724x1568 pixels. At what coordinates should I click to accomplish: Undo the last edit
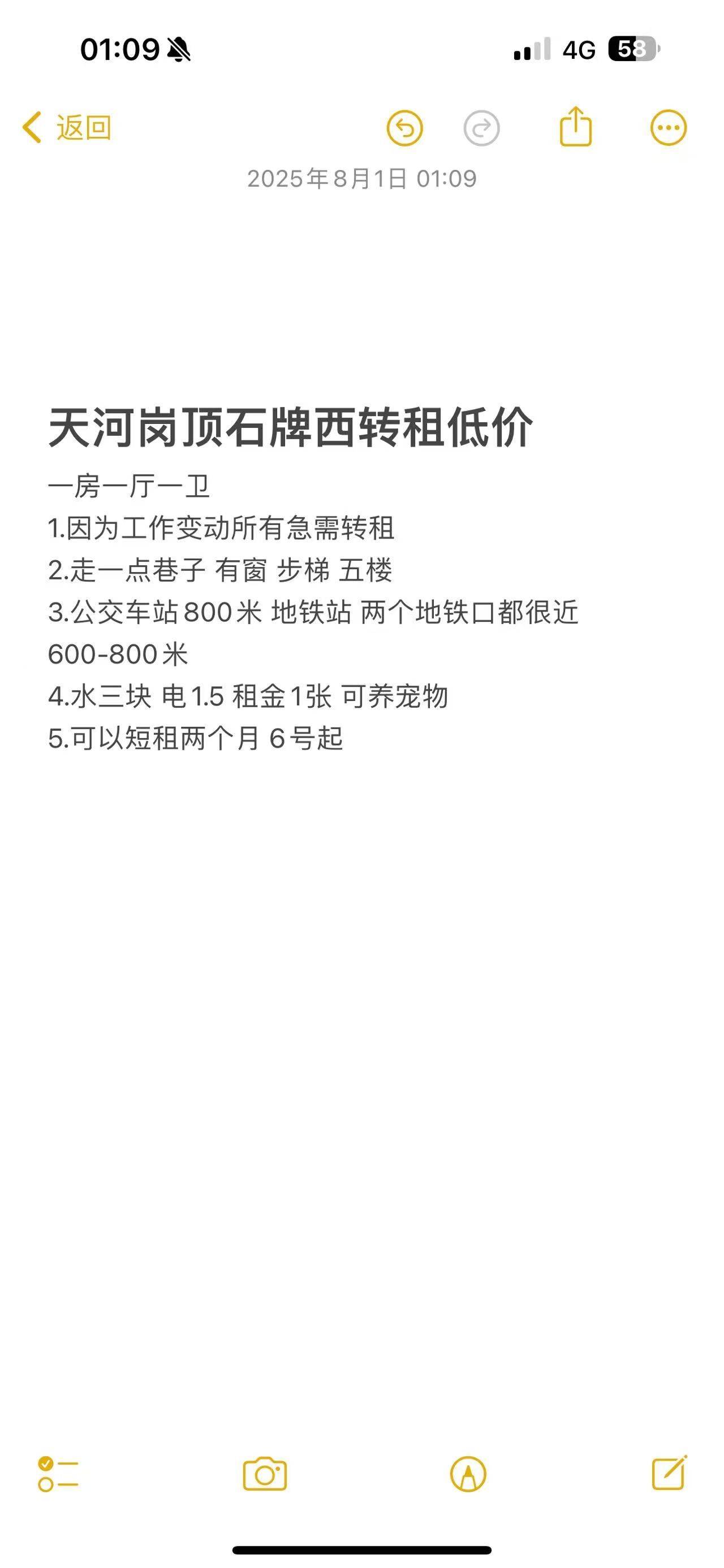point(405,128)
